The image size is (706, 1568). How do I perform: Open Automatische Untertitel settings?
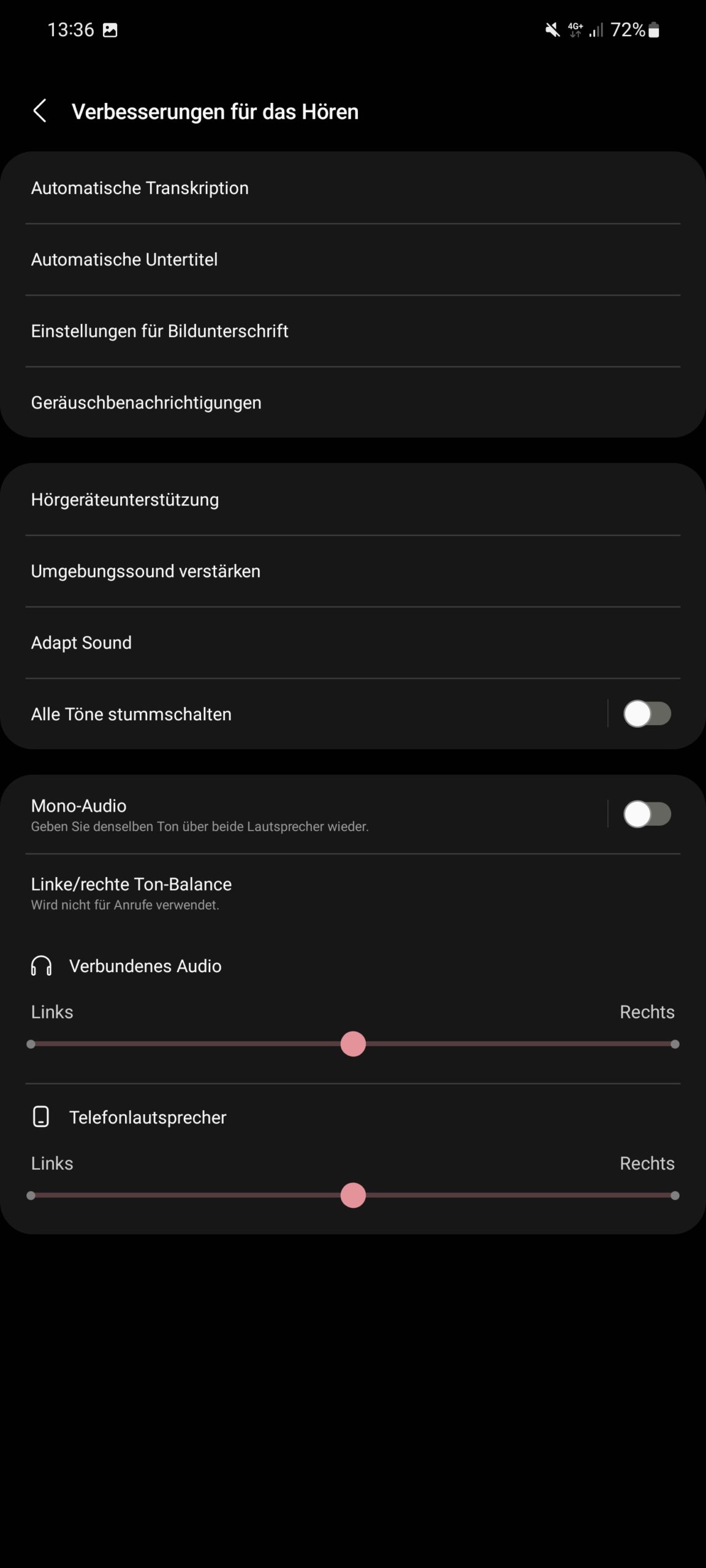[x=353, y=260]
